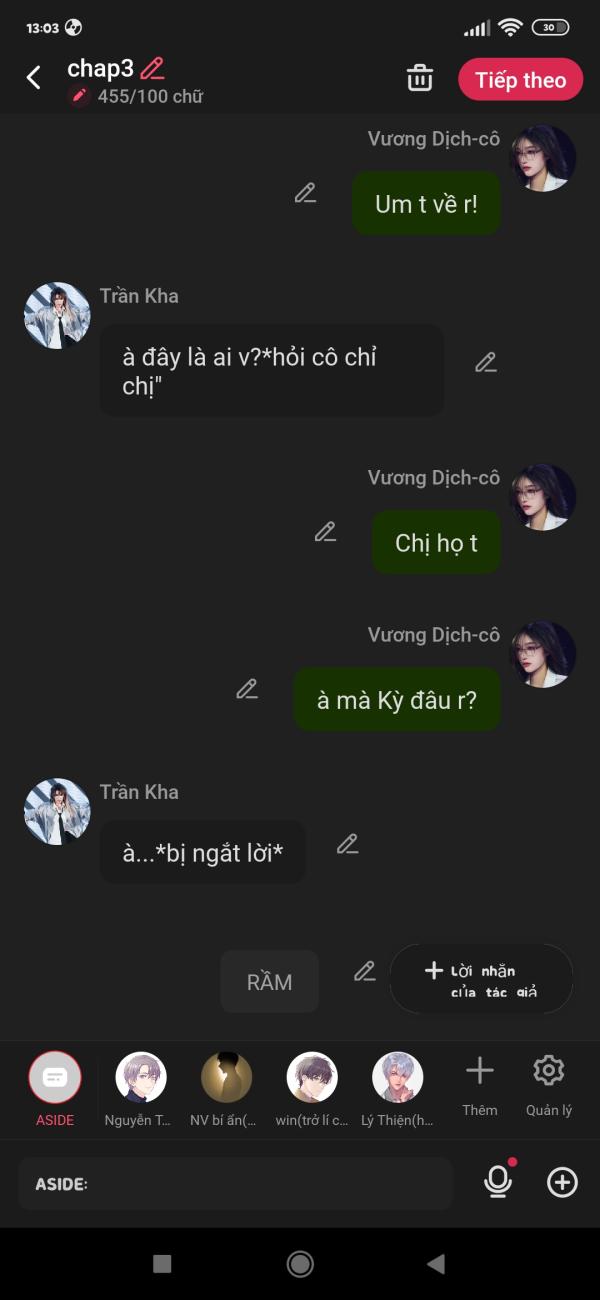The height and width of the screenshot is (1300, 600).
Task: Focus the ASIDE text input field
Action: (x=236, y=1184)
